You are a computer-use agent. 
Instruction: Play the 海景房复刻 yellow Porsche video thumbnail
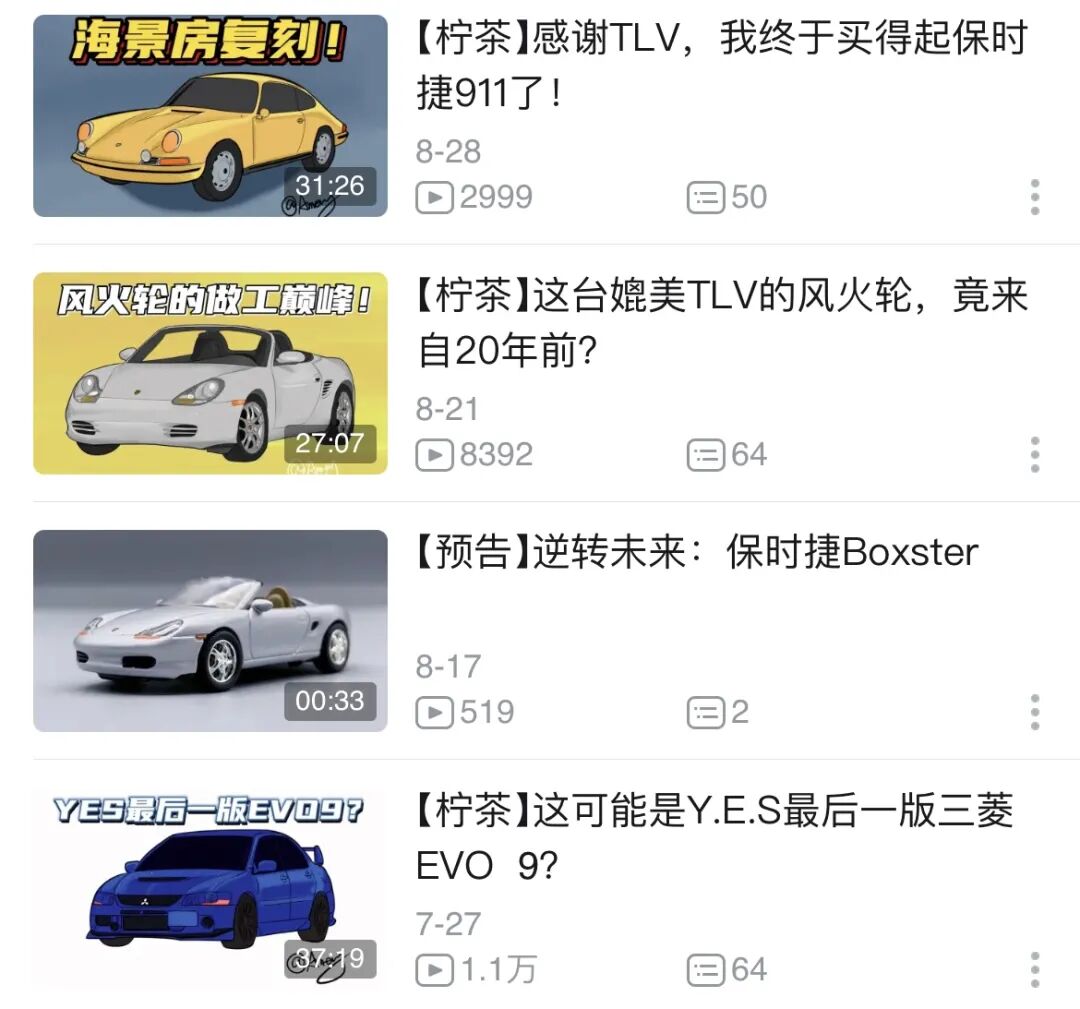[x=210, y=115]
